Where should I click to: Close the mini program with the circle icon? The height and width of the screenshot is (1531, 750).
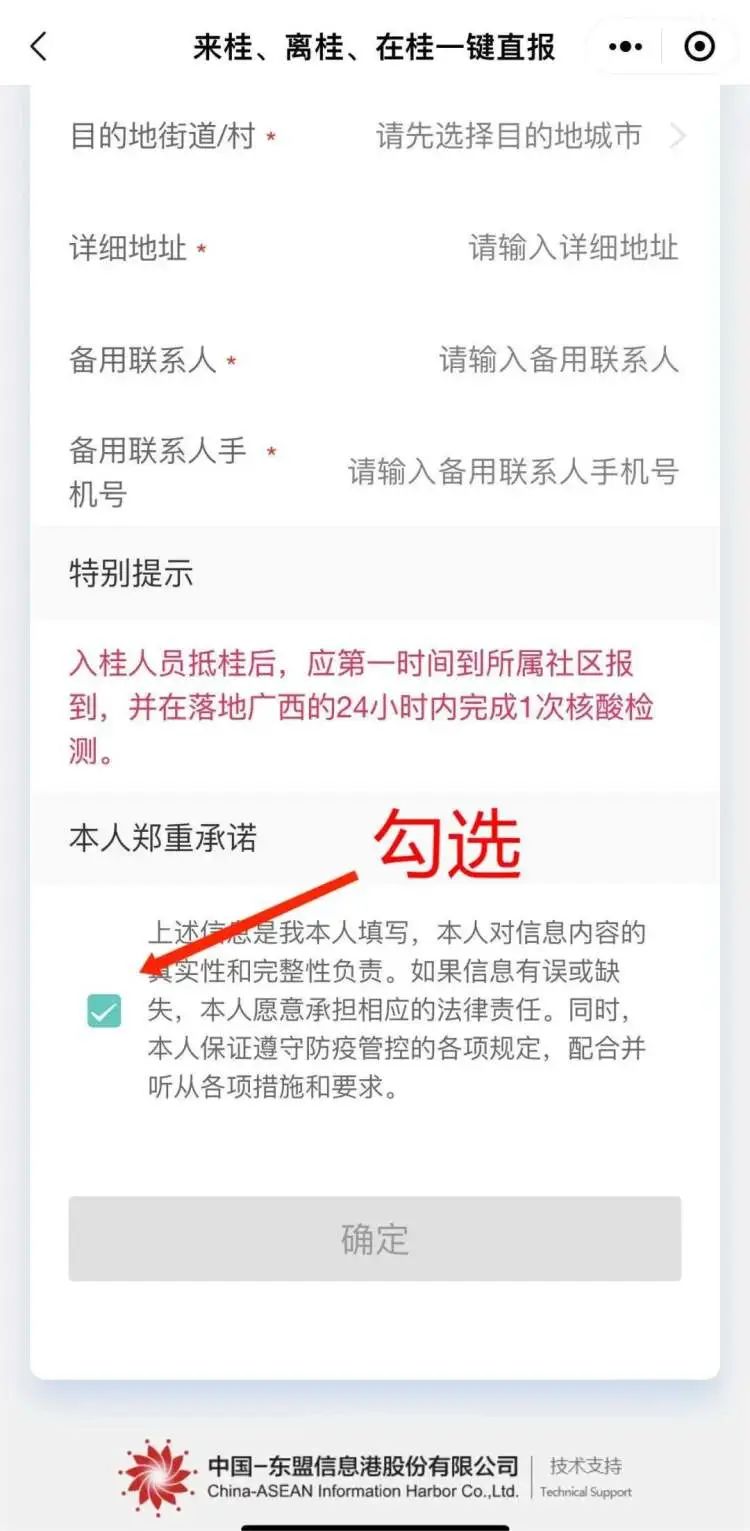click(699, 46)
